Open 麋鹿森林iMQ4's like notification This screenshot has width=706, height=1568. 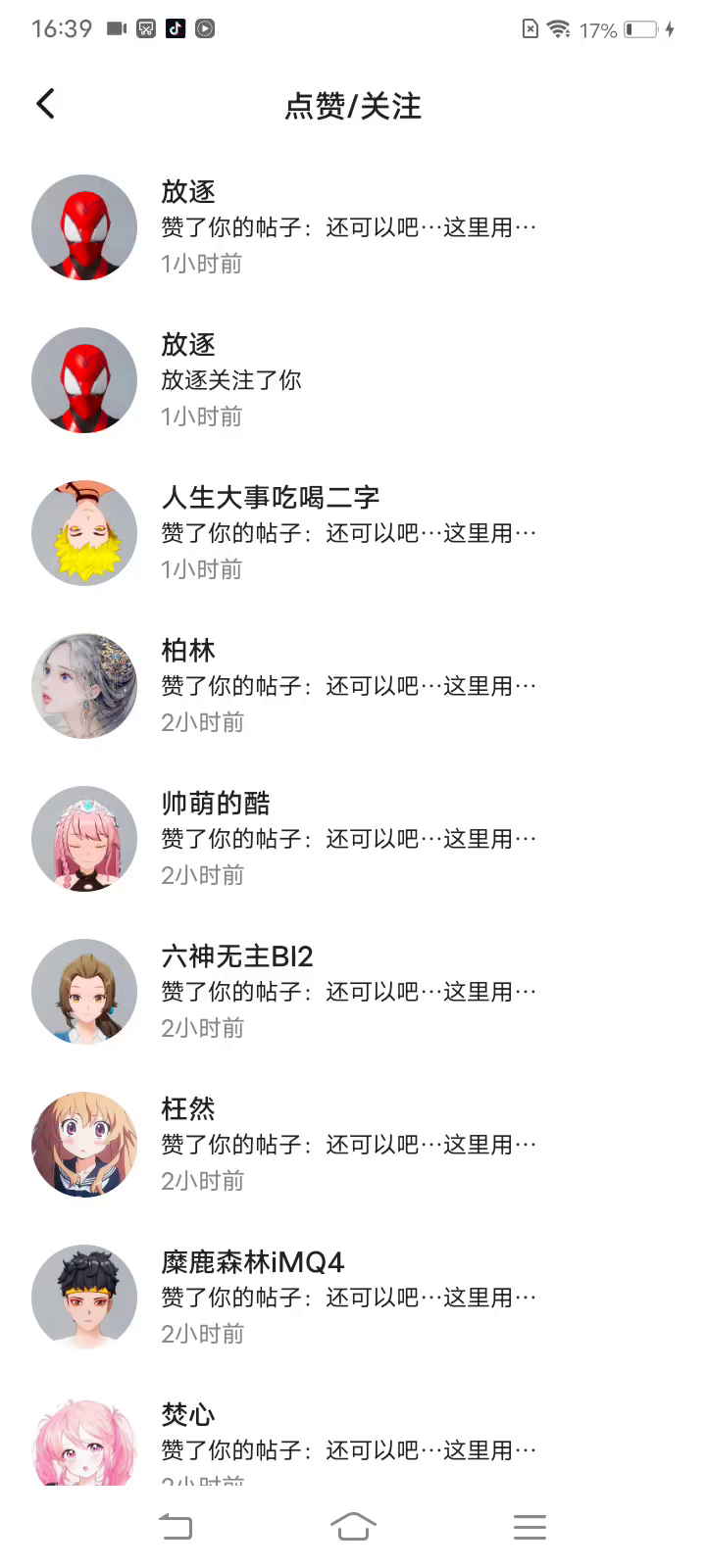(x=348, y=1298)
